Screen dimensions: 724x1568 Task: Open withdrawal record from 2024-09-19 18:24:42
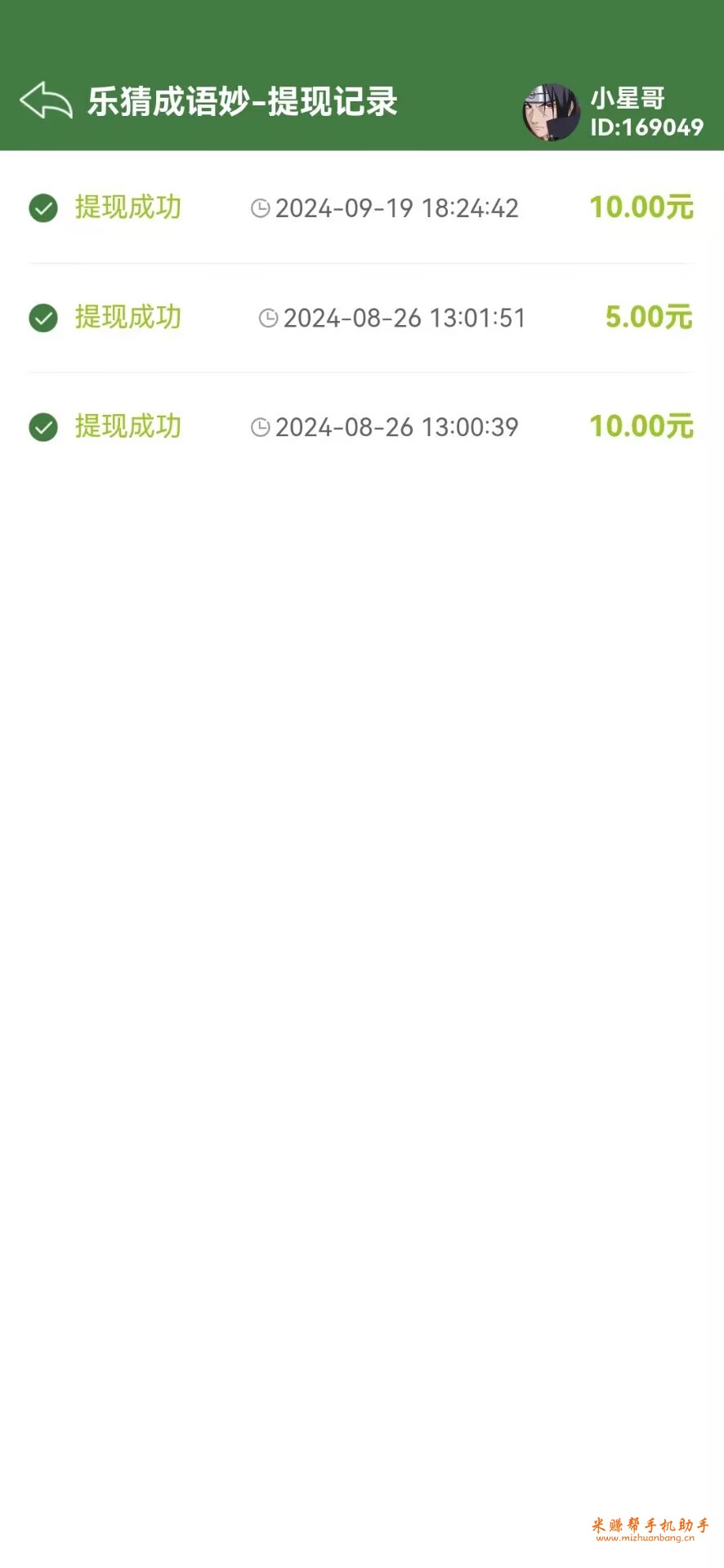tap(361, 207)
